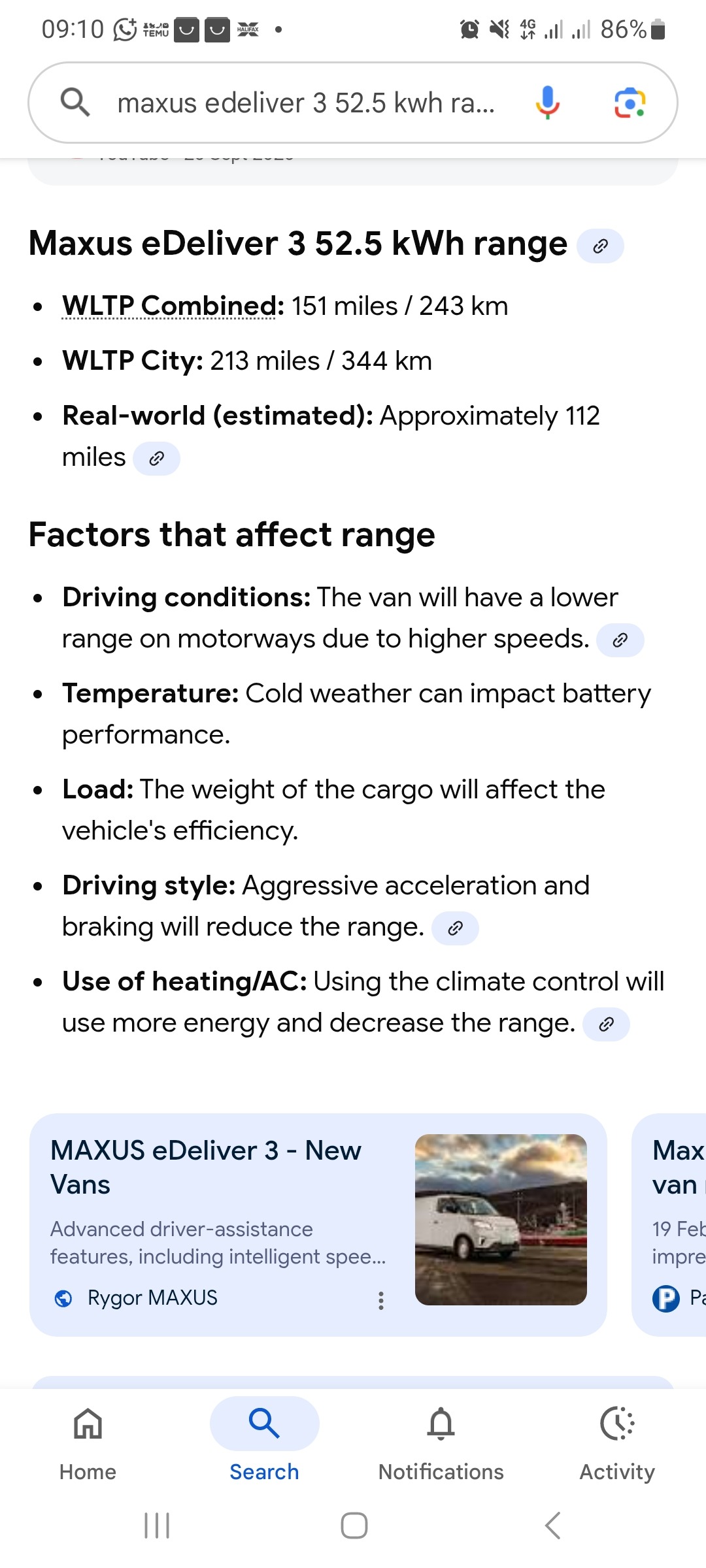Image resolution: width=706 pixels, height=1568 pixels.
Task: Open source link for Driving conditions
Action: (x=620, y=640)
